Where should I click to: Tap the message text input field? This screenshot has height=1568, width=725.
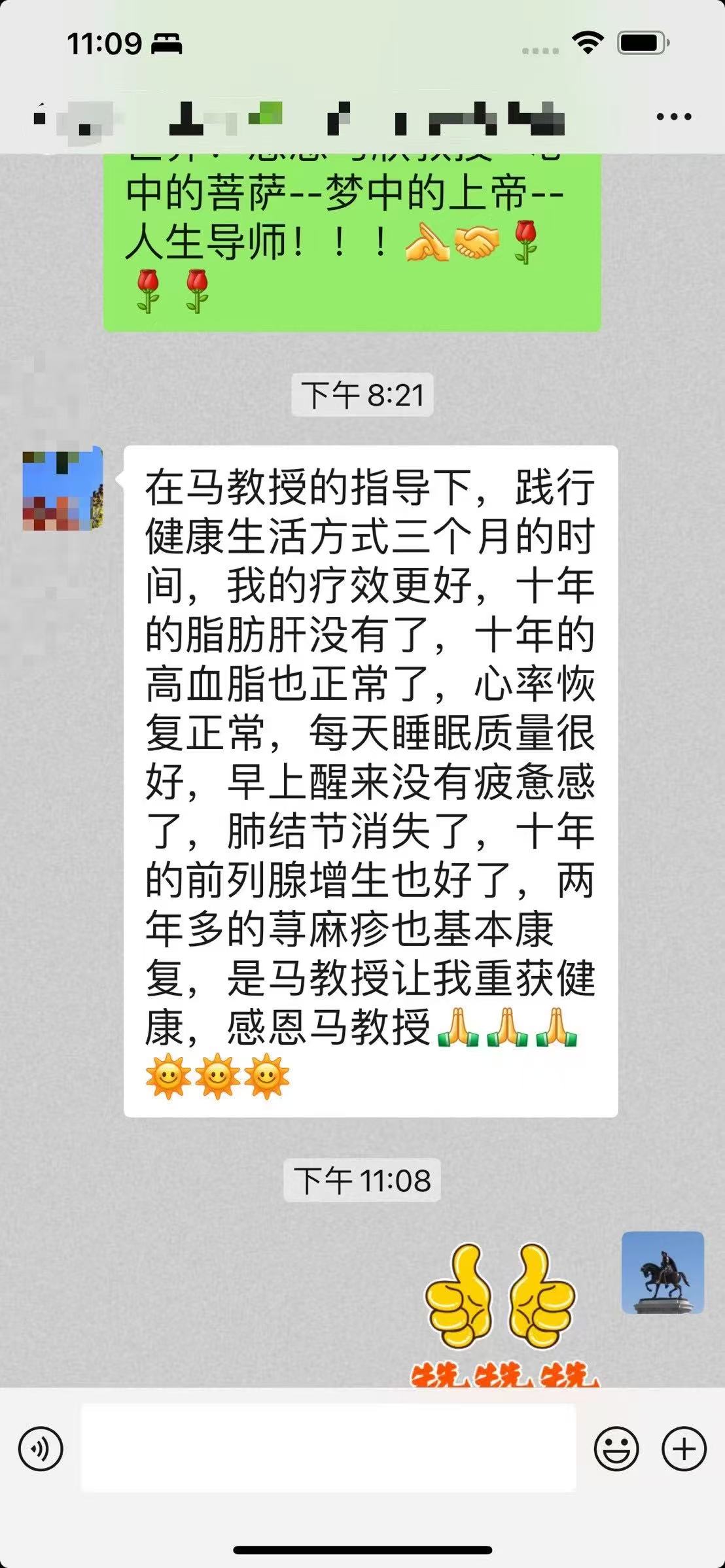328,1448
